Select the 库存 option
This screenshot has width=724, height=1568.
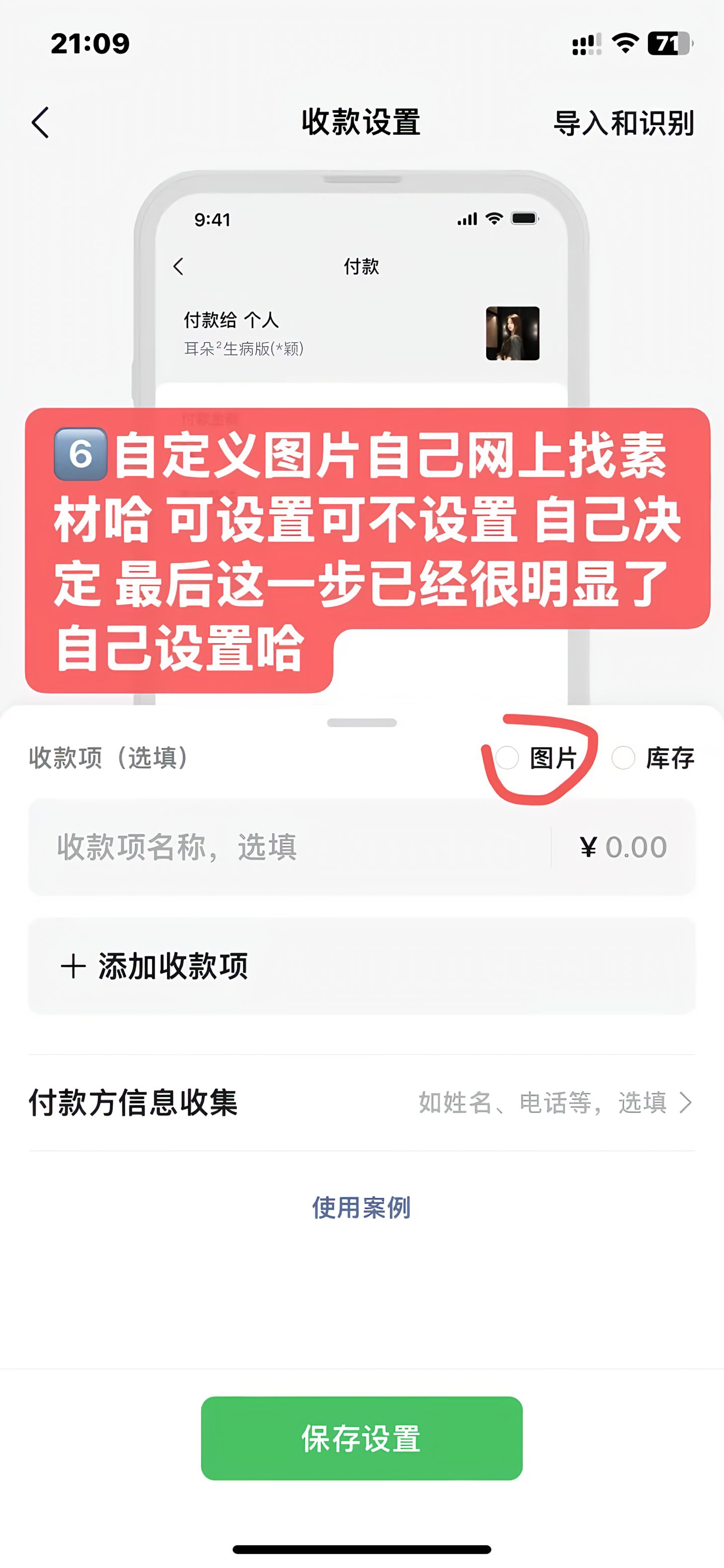623,758
